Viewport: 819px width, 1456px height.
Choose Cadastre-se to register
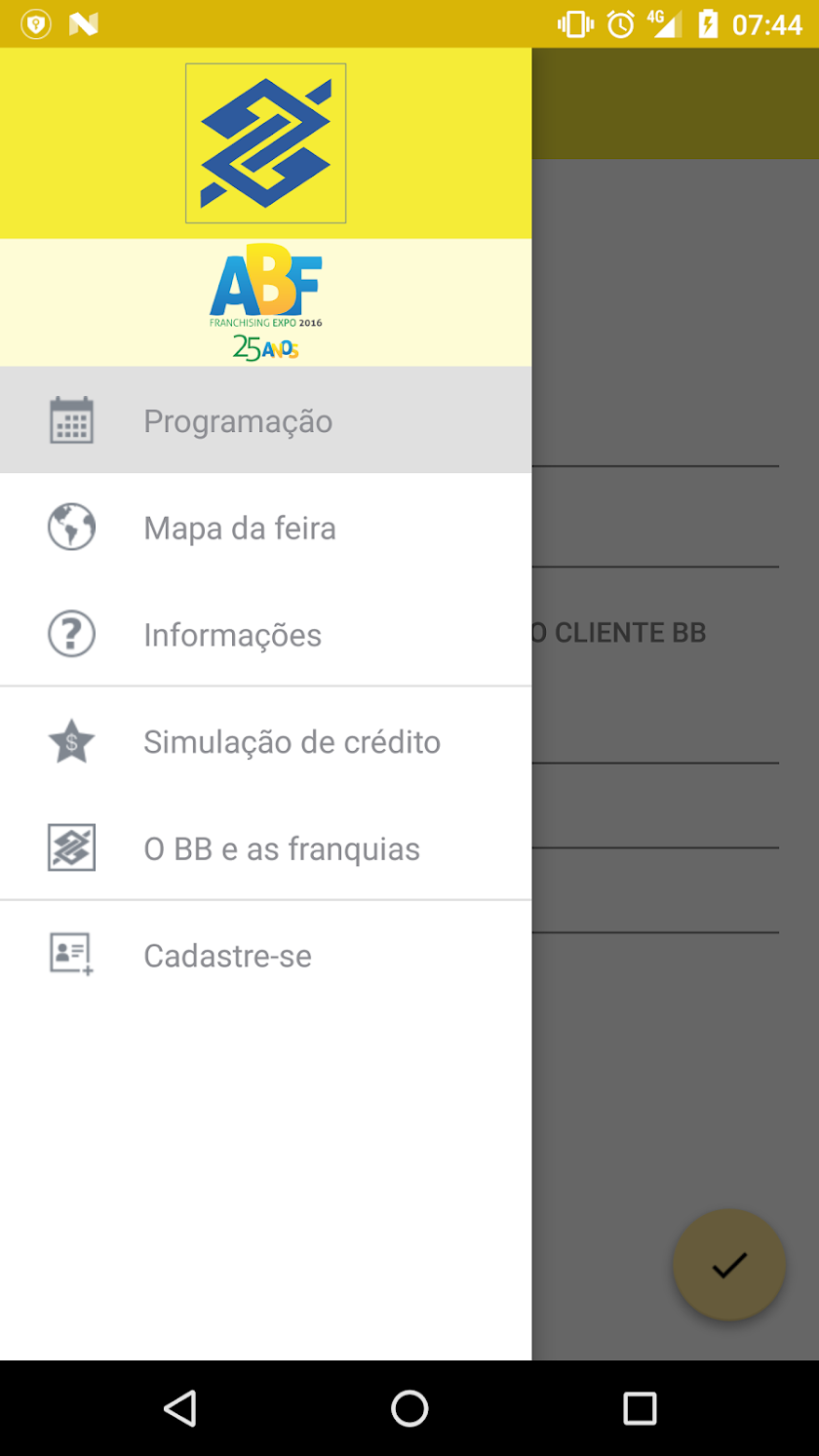pyautogui.click(x=227, y=956)
